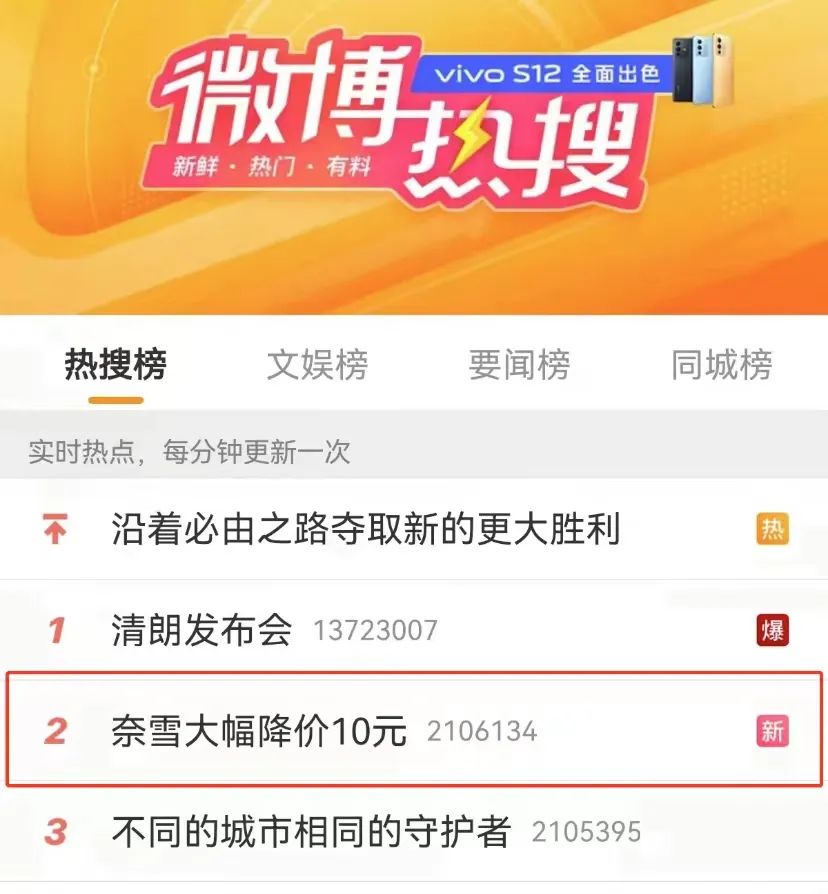
Task: Click the red 热 badge on the pinned topic
Action: click(770, 530)
